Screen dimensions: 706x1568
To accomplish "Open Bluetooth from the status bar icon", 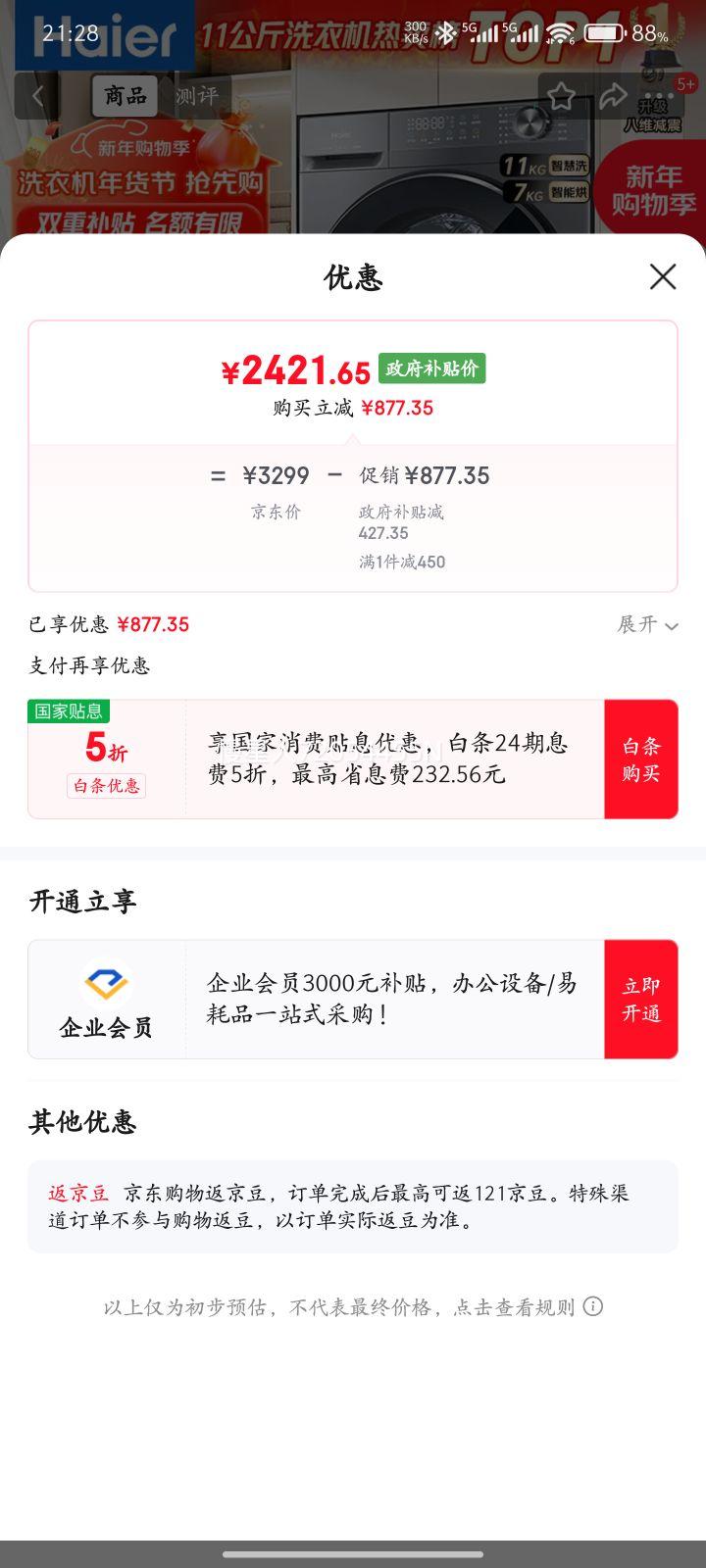I will [446, 32].
